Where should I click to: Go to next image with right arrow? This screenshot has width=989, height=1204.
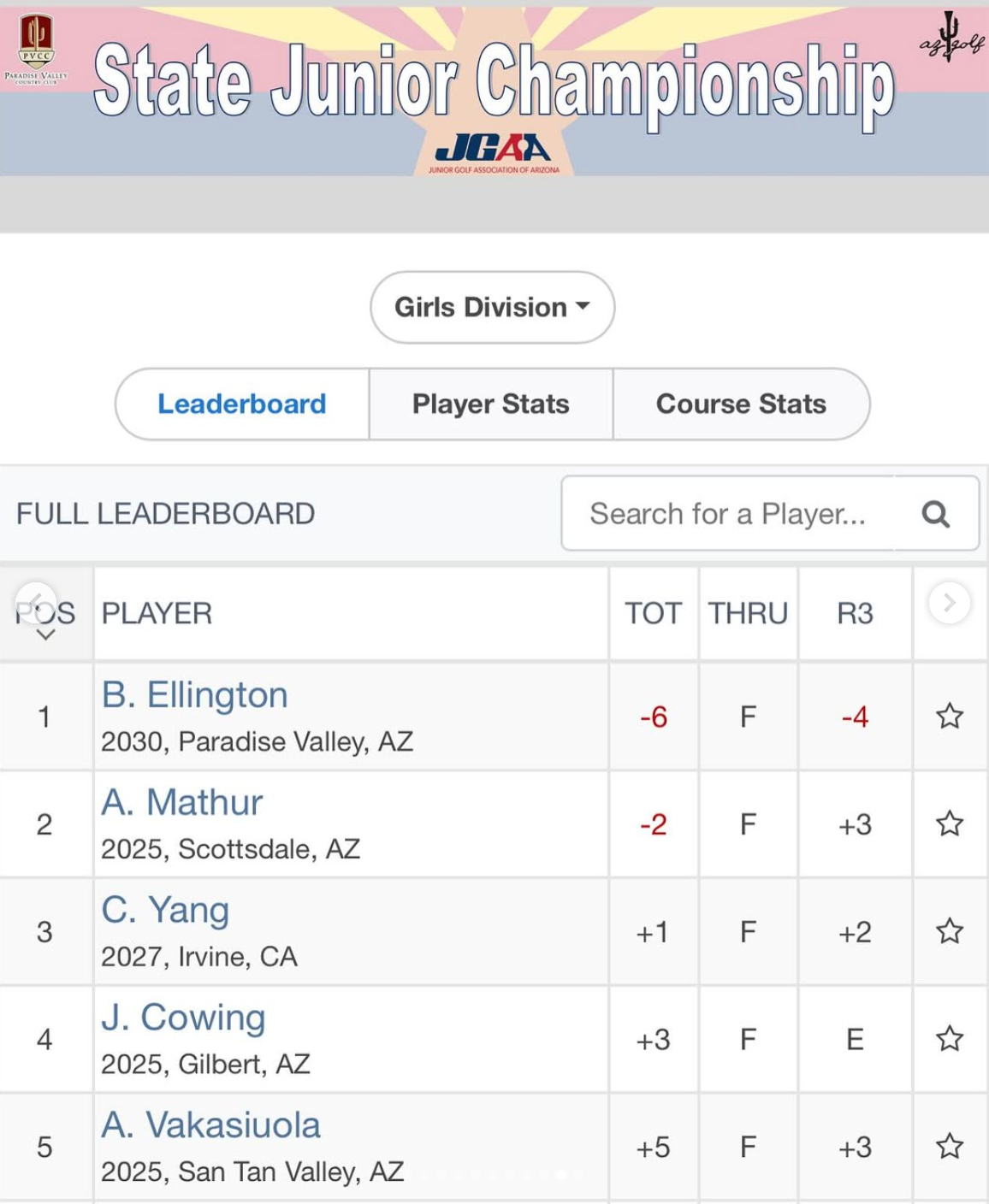950,603
